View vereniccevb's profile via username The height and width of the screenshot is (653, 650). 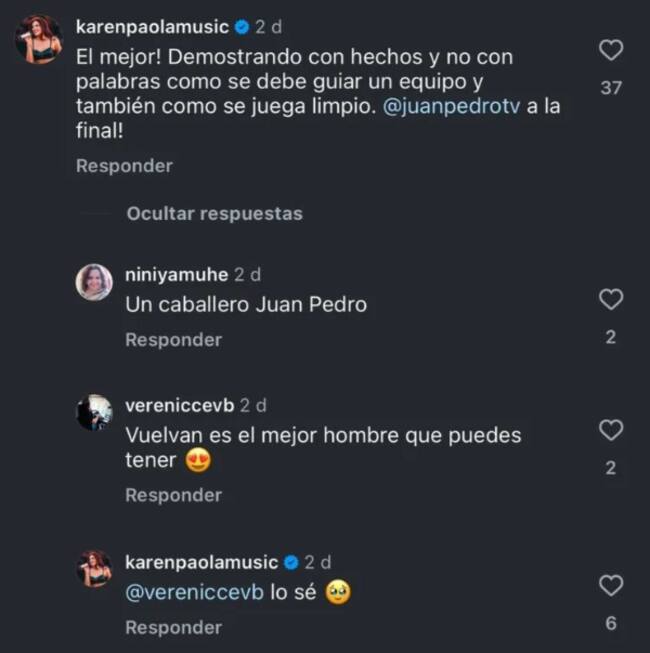180,405
